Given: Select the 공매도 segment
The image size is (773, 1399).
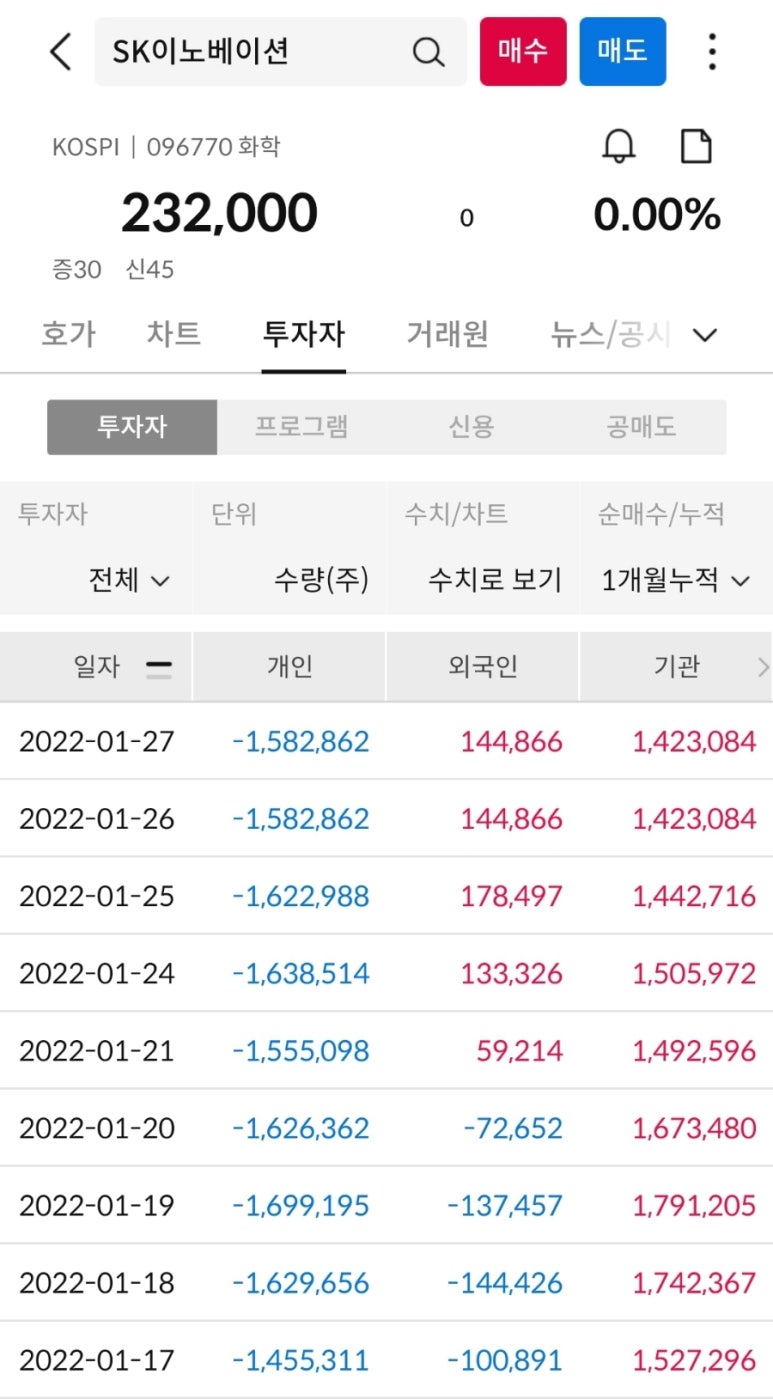Looking at the screenshot, I should tap(641, 427).
